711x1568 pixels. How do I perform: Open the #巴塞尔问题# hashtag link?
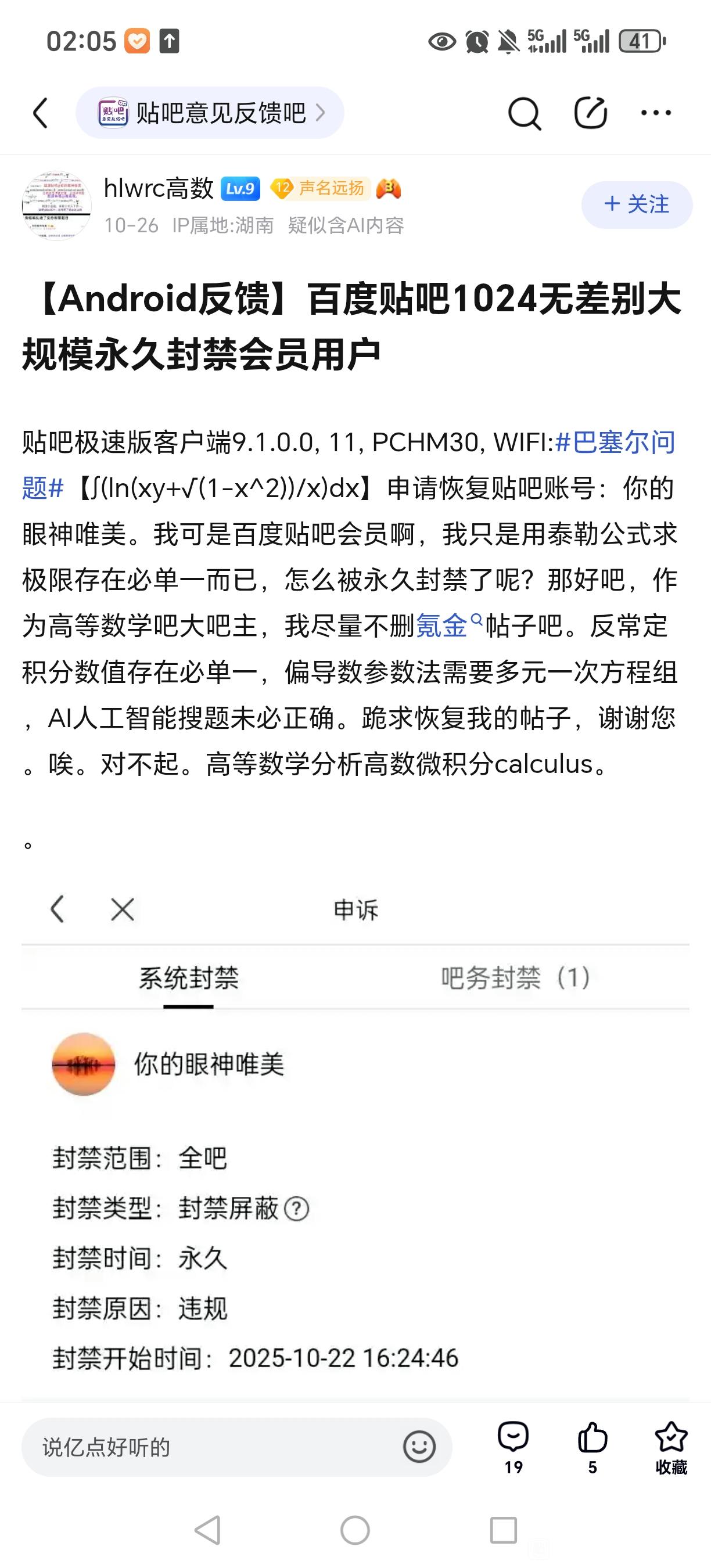[x=615, y=443]
